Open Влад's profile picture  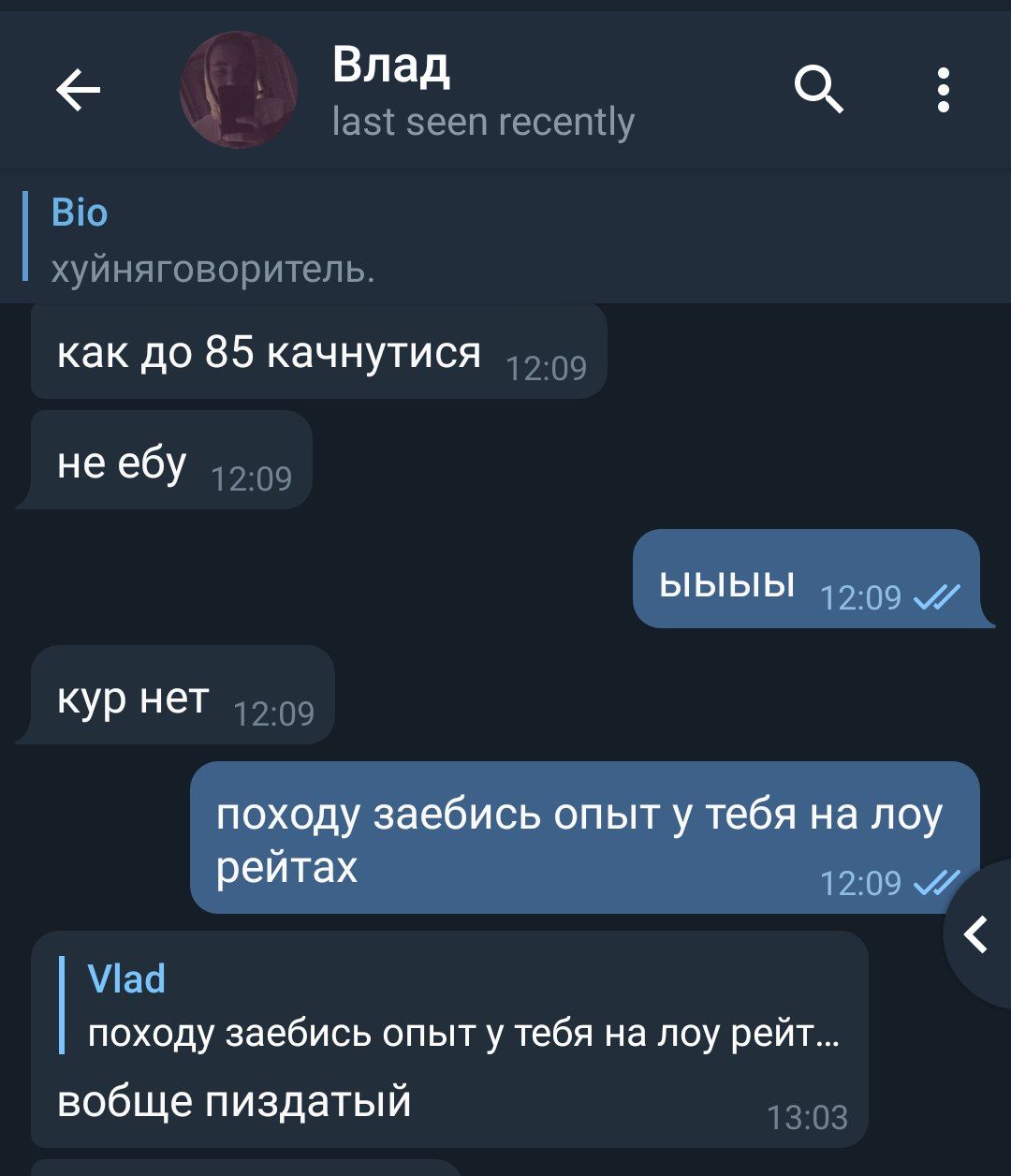[239, 90]
